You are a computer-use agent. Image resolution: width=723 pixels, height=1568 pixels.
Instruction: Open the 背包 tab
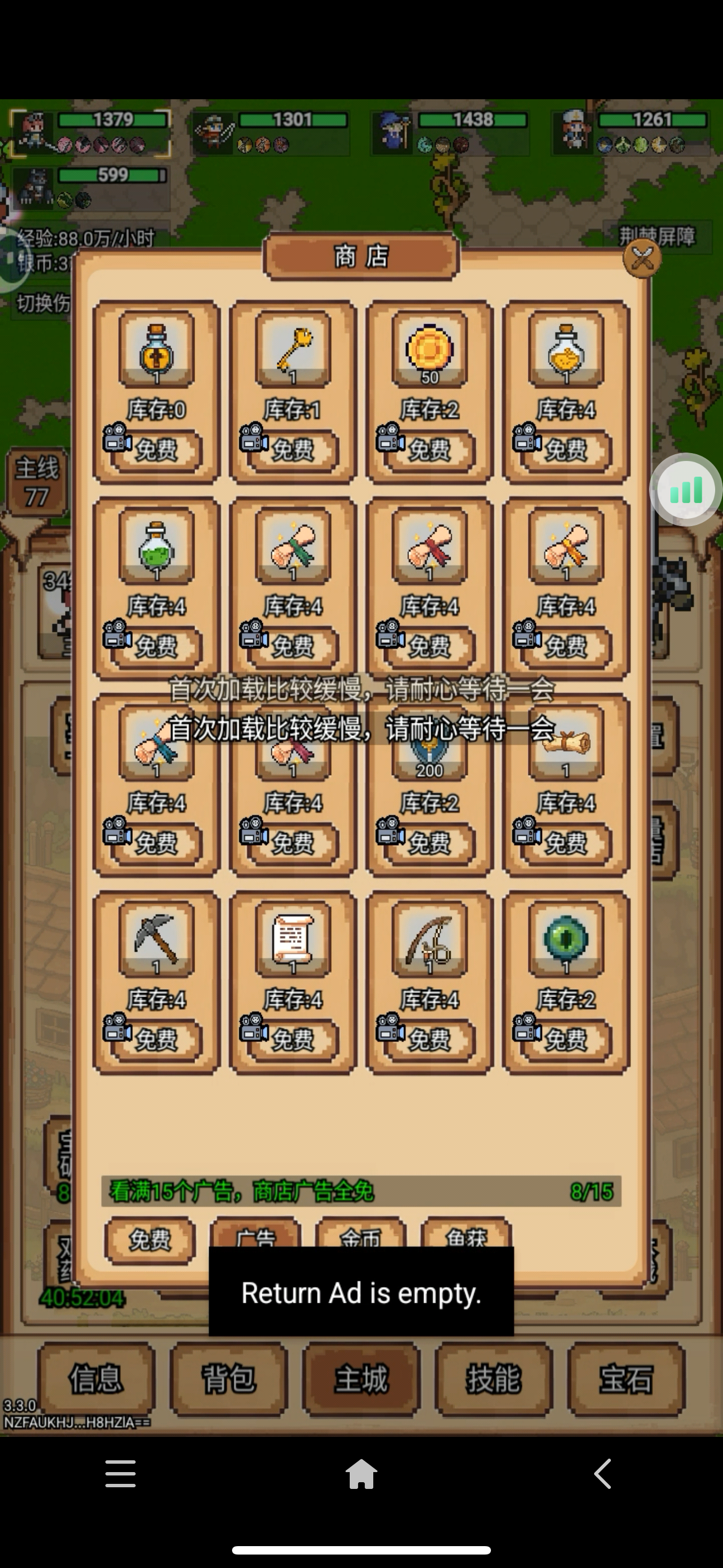tap(228, 1378)
